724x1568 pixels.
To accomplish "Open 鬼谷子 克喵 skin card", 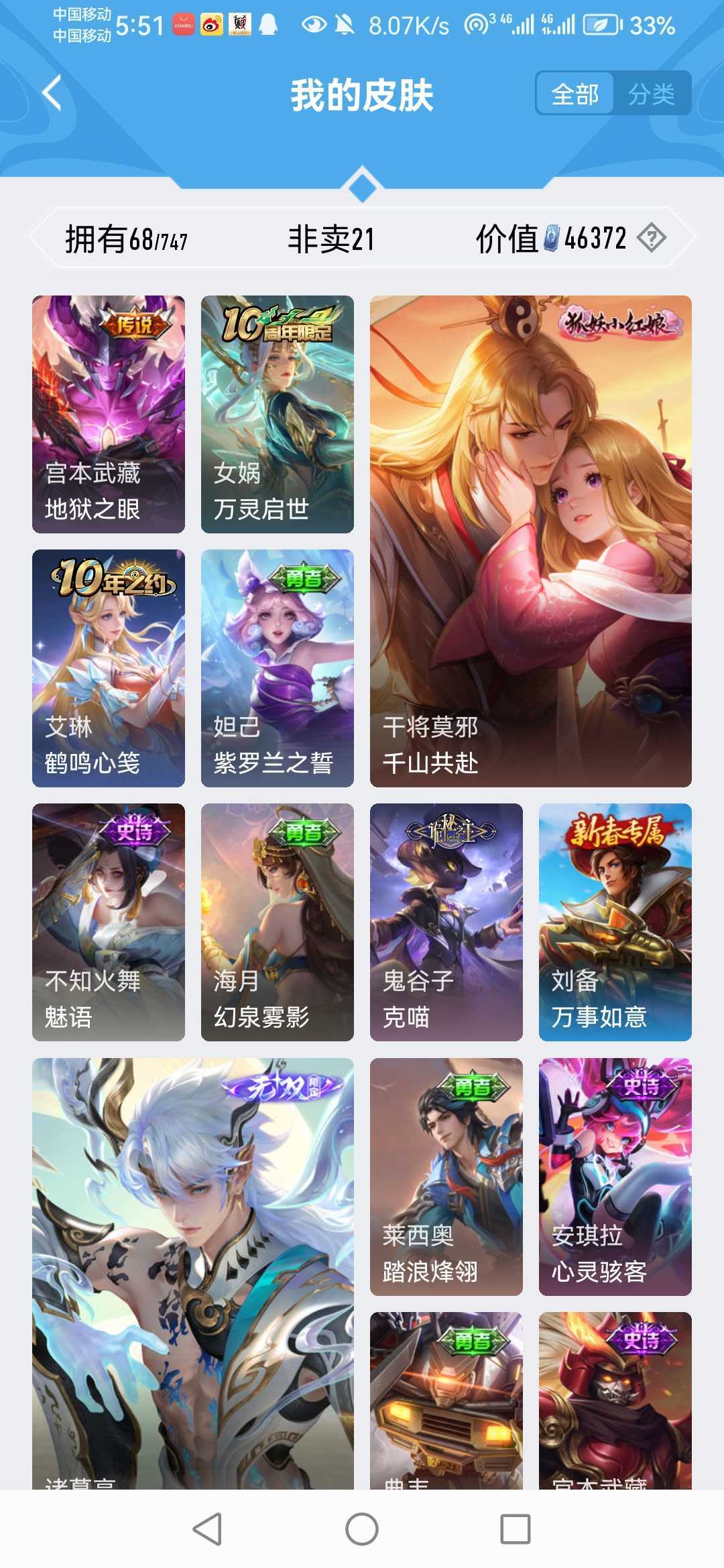I will pyautogui.click(x=446, y=922).
